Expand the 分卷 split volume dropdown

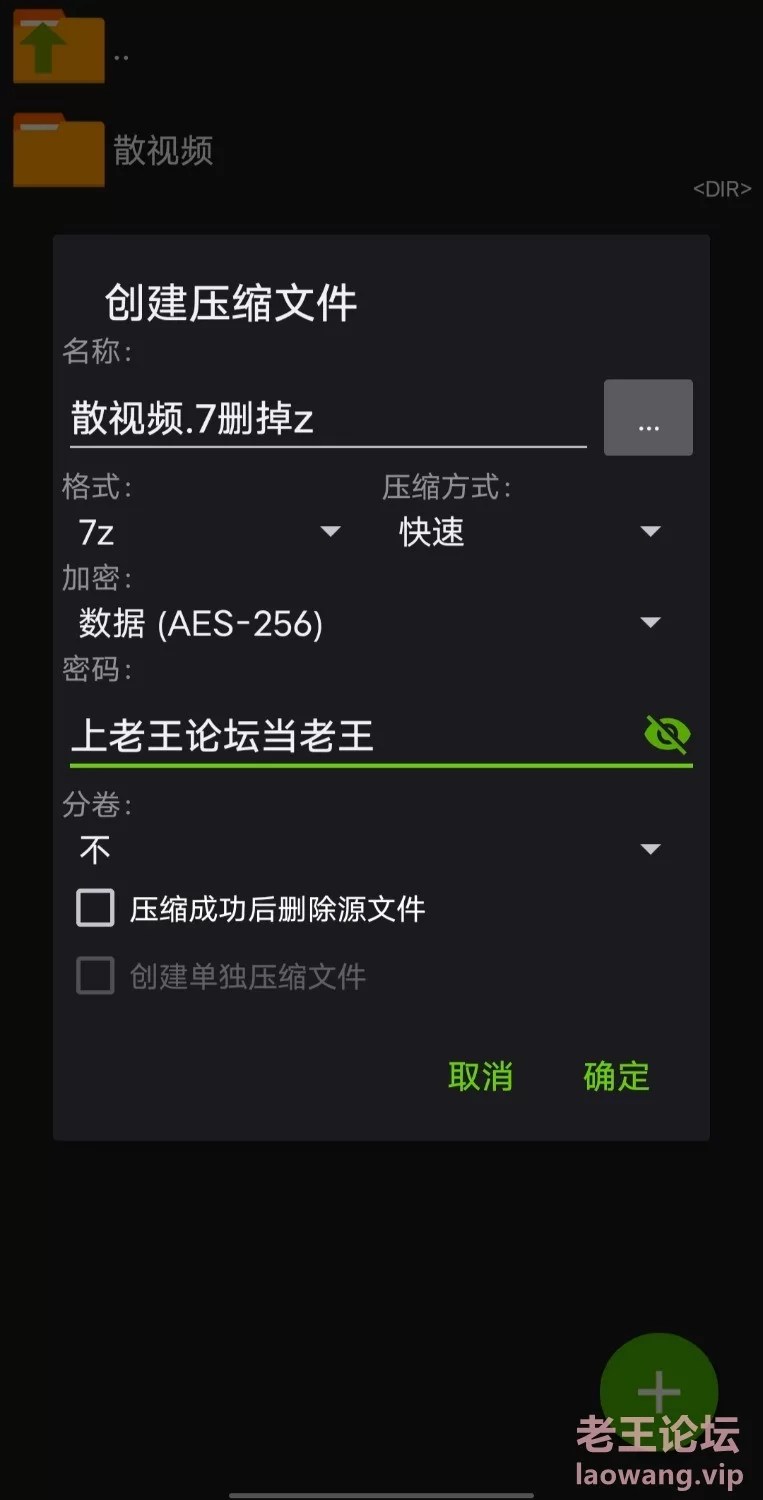370,850
